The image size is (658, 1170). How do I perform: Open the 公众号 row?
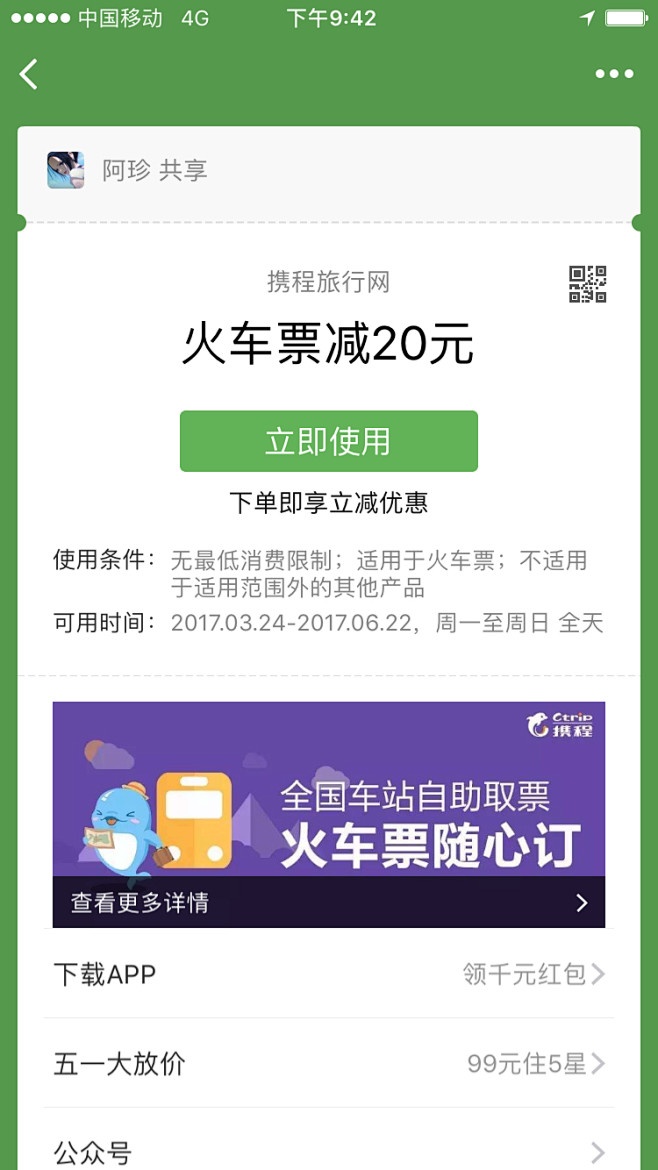point(328,1152)
